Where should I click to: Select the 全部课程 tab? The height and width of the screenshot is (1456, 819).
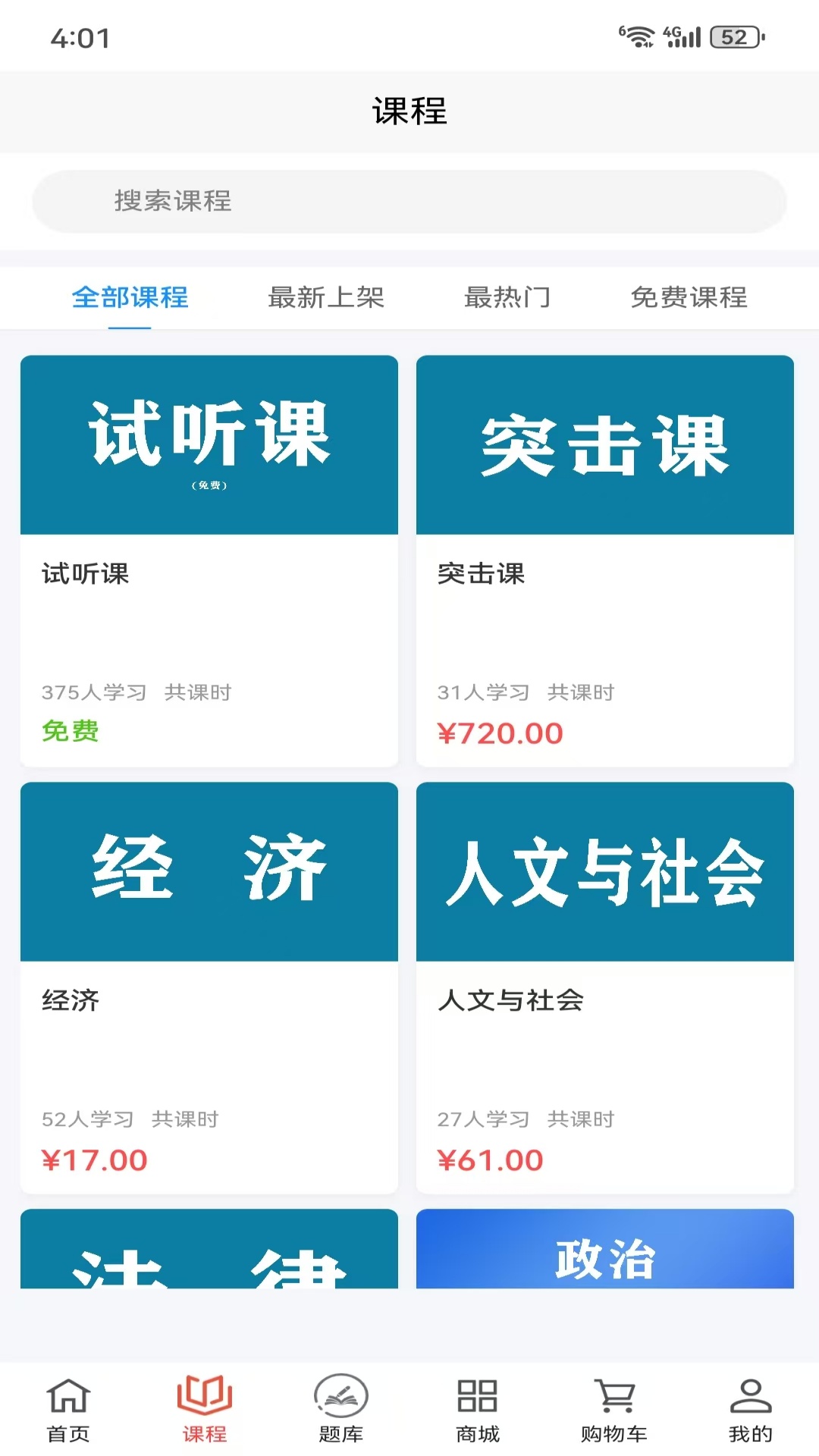pyautogui.click(x=129, y=298)
